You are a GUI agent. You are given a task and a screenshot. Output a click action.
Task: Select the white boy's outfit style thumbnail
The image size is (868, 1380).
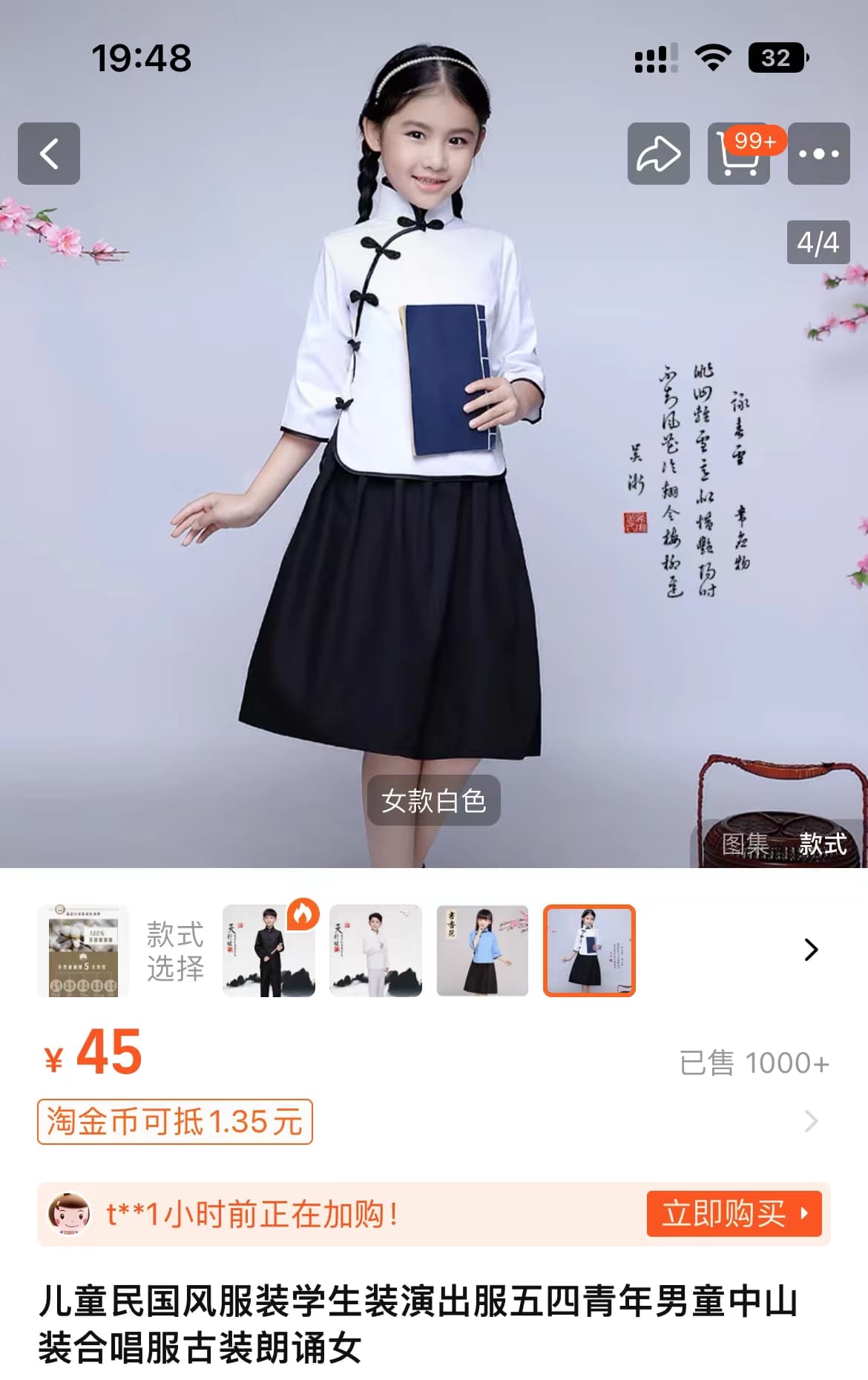375,950
